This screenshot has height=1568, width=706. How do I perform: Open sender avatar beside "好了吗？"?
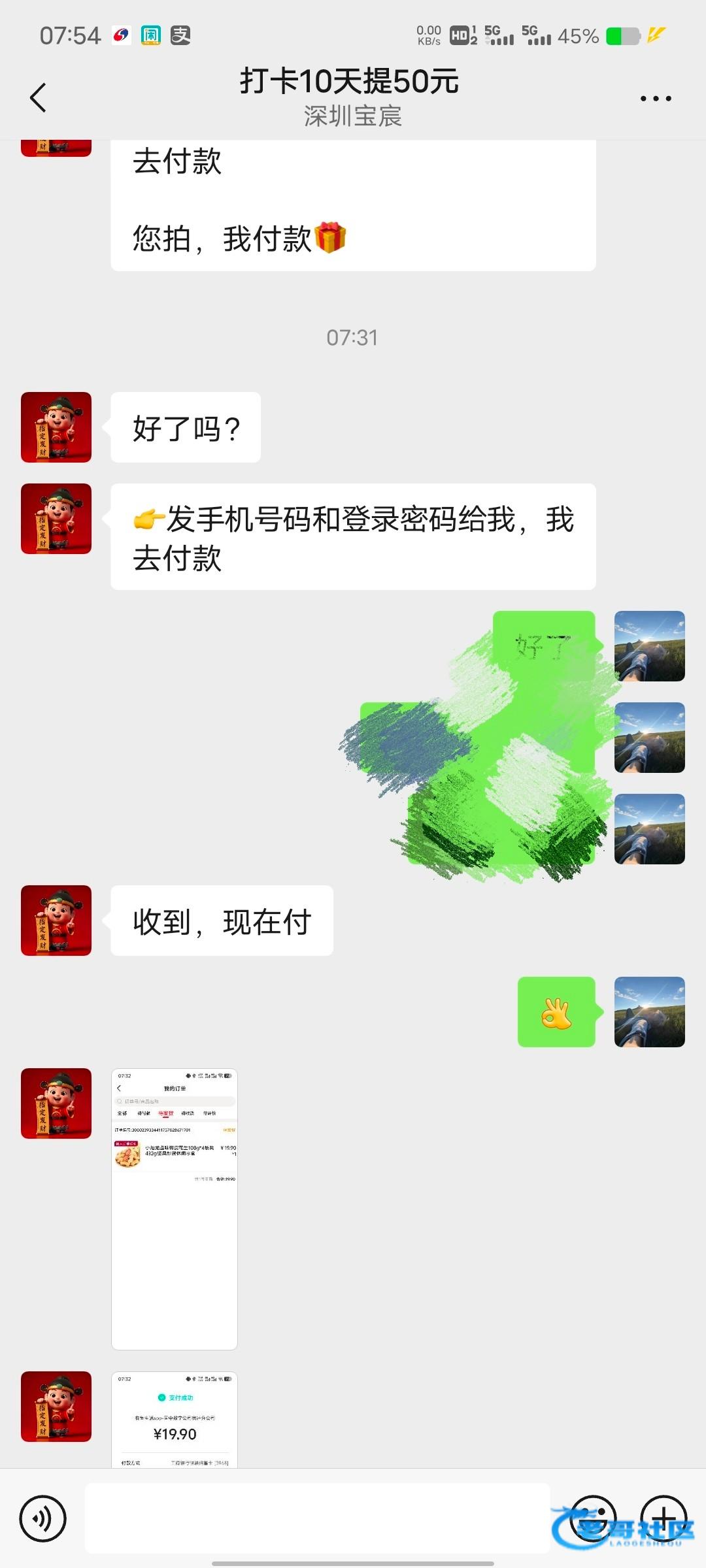click(56, 427)
